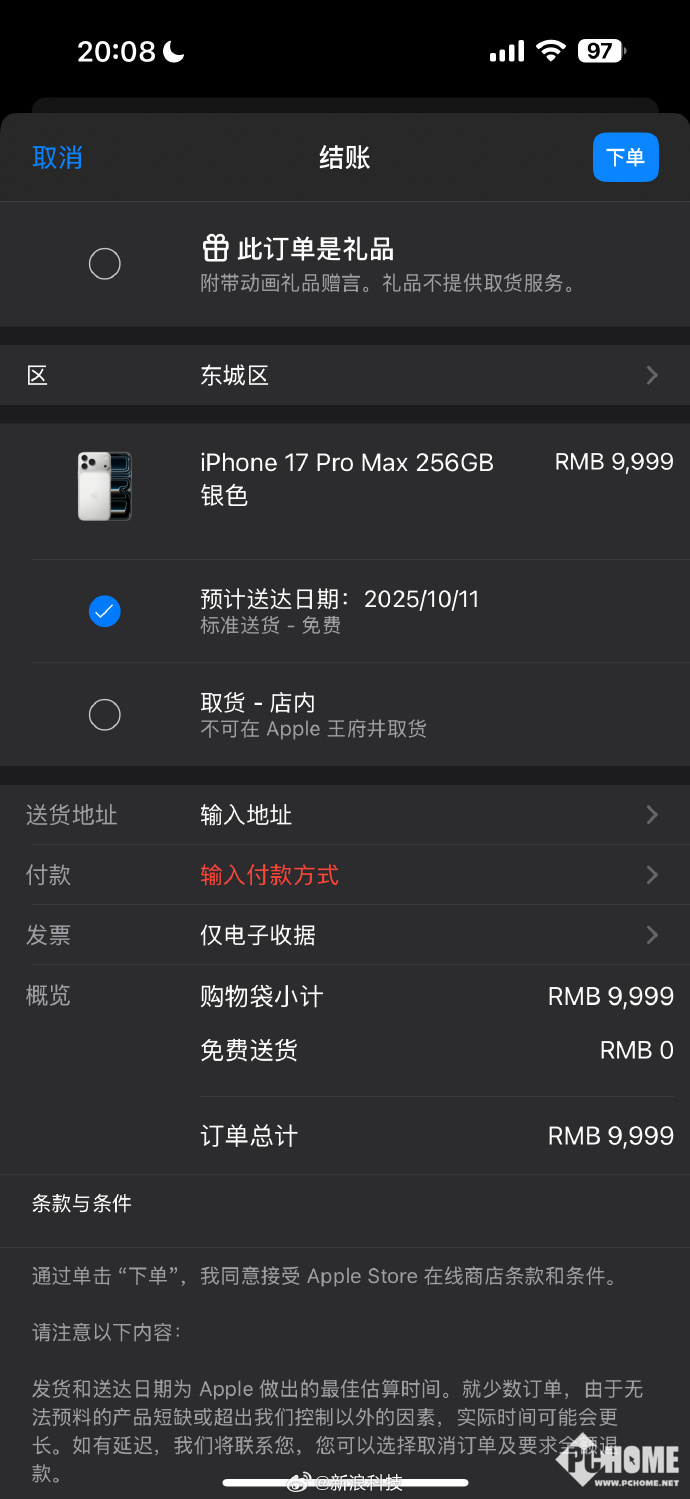The width and height of the screenshot is (690, 1499).
Task: Open 输入地址 to enter the shipping address
Action: 344,815
